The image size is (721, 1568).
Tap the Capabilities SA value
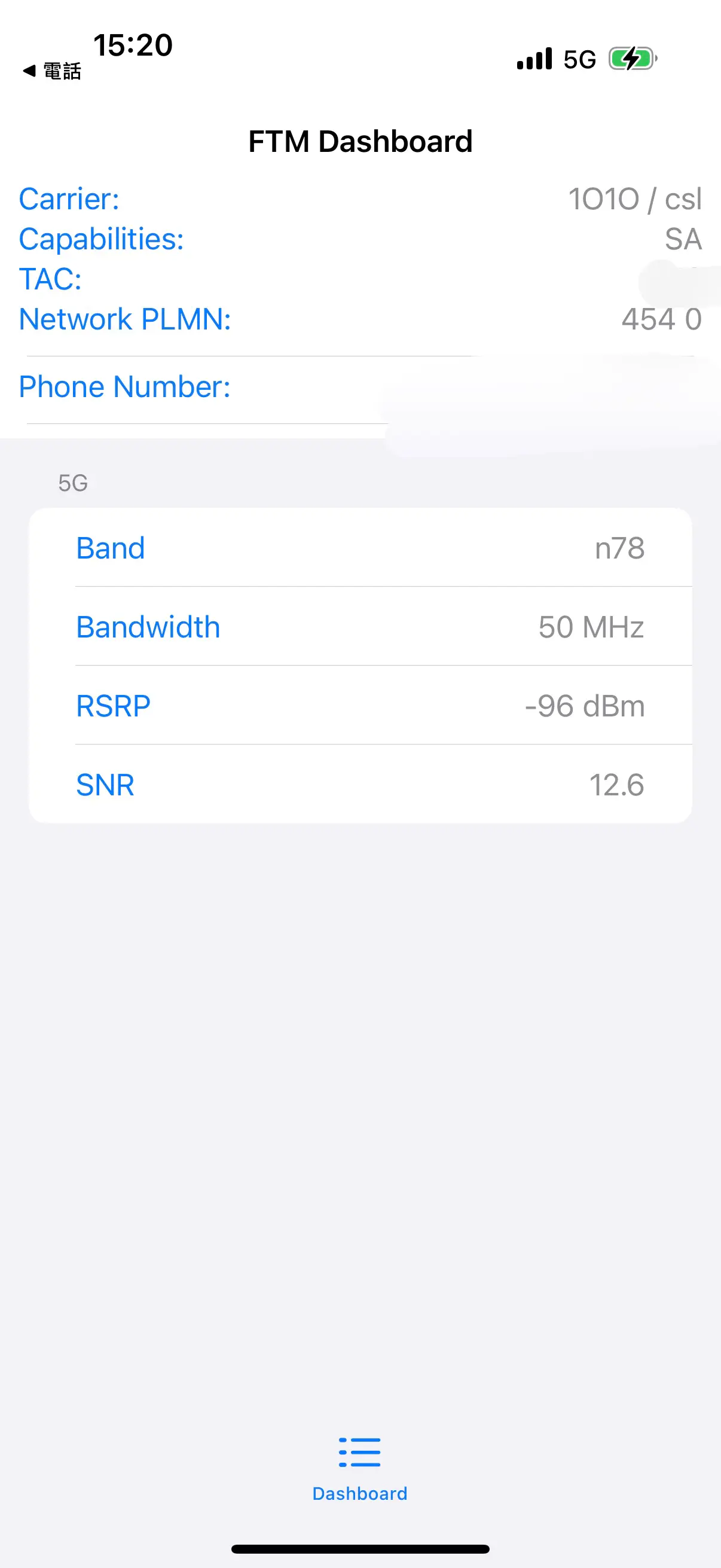685,240
